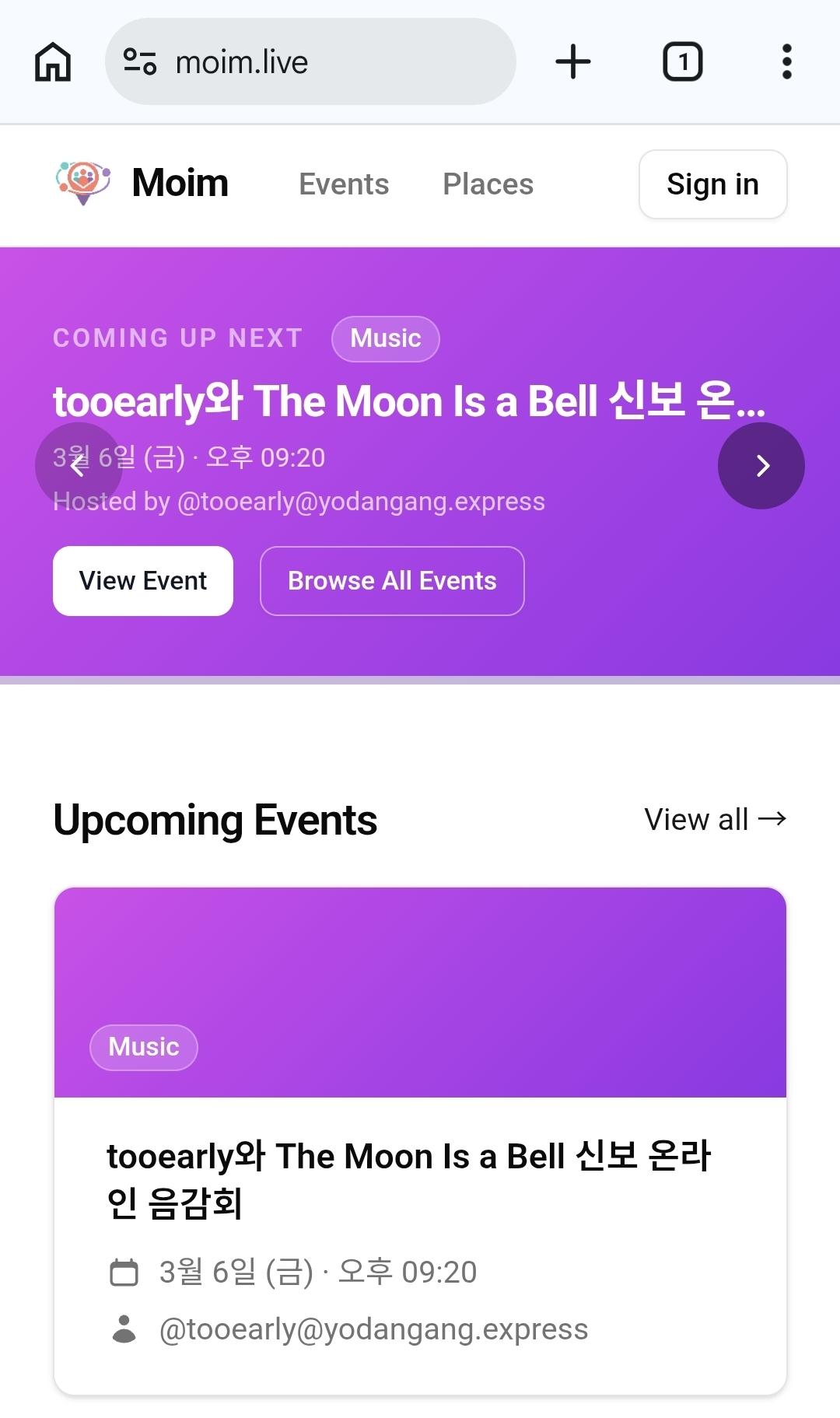Go to the Places page
The image size is (840, 1418).
[488, 184]
